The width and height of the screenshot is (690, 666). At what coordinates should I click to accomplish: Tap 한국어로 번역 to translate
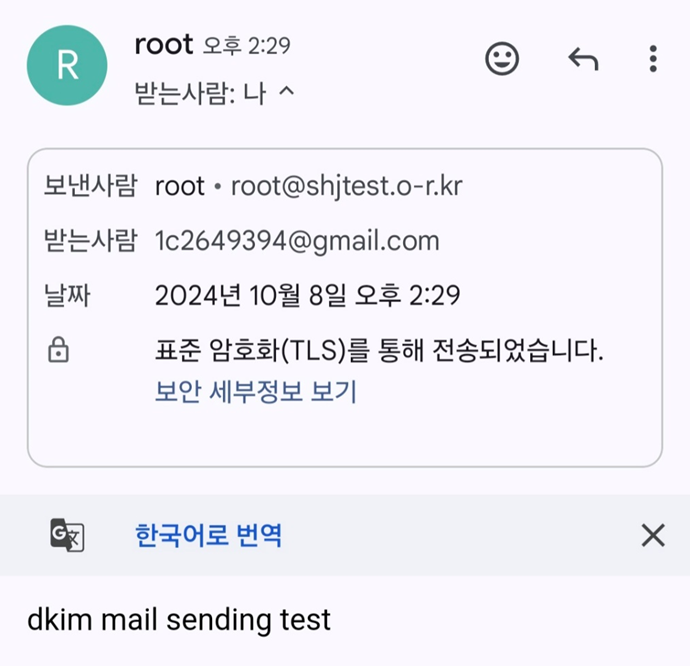tap(208, 535)
